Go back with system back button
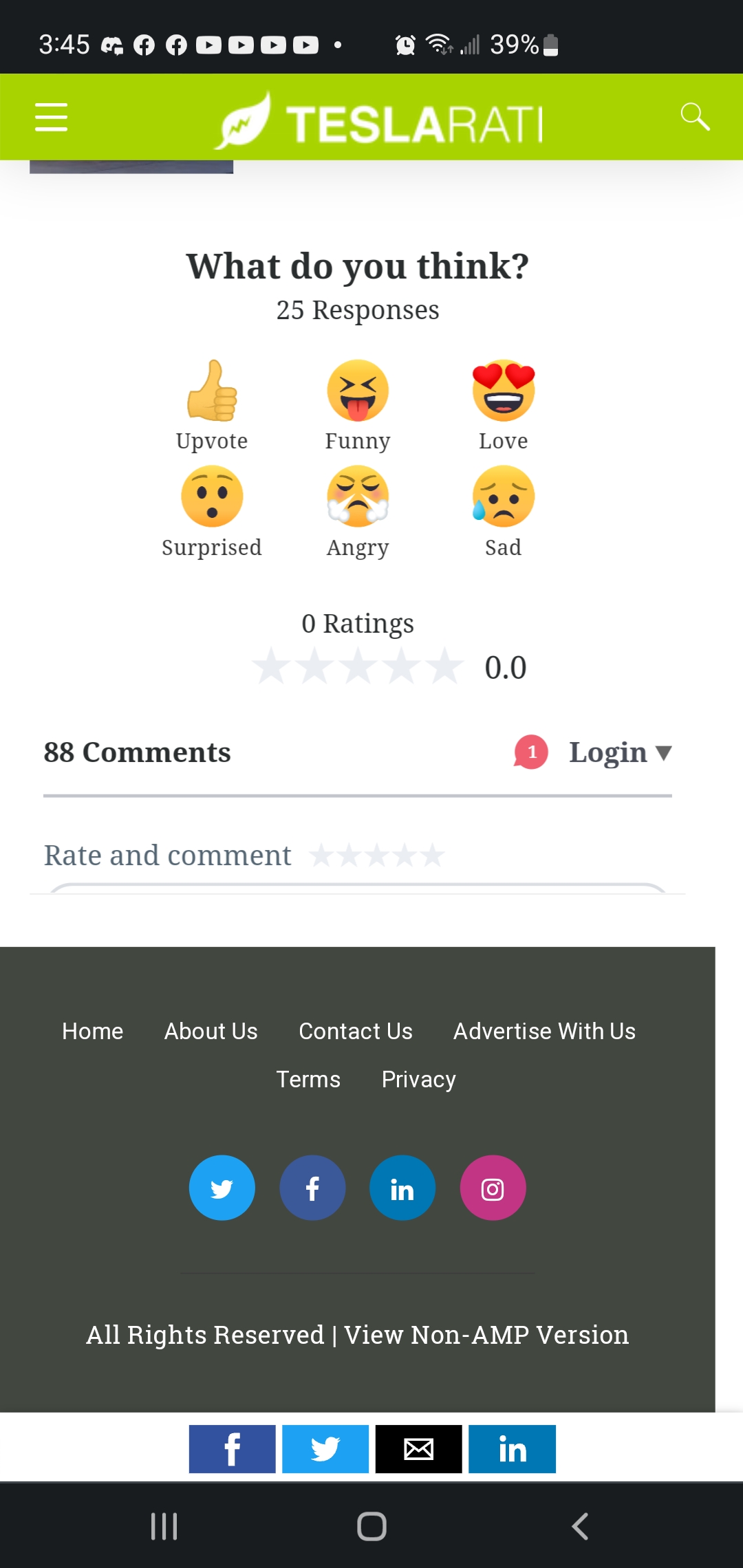This screenshot has width=743, height=1568. pyautogui.click(x=580, y=1526)
